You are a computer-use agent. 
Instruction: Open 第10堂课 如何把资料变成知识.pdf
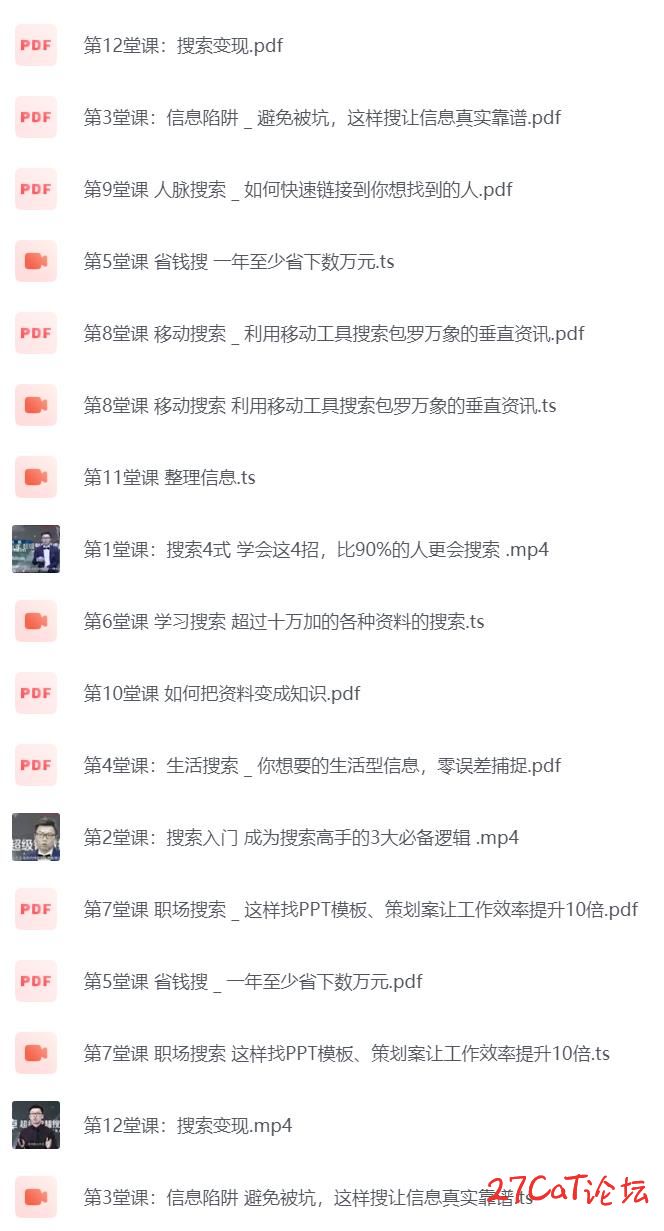(x=222, y=694)
